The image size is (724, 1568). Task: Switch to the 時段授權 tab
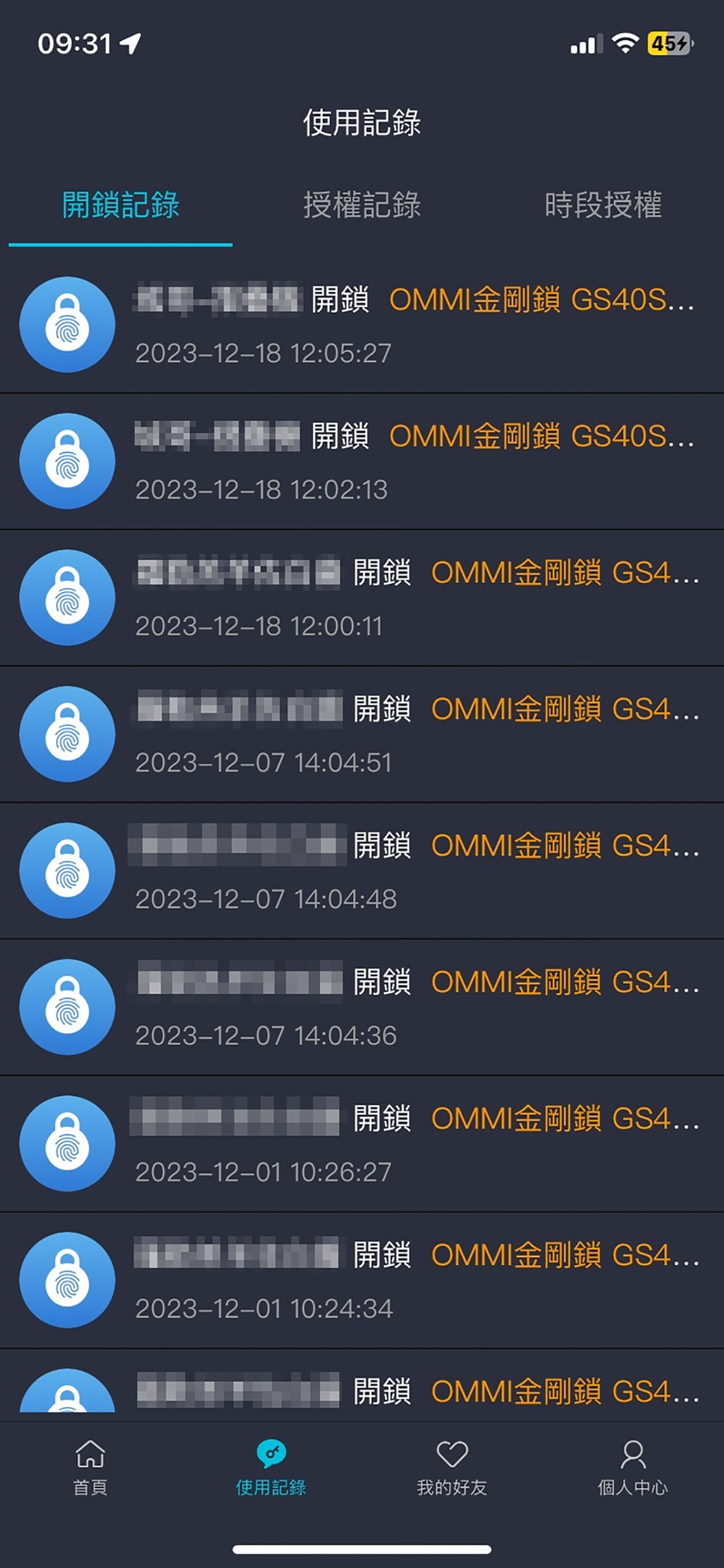pos(603,205)
